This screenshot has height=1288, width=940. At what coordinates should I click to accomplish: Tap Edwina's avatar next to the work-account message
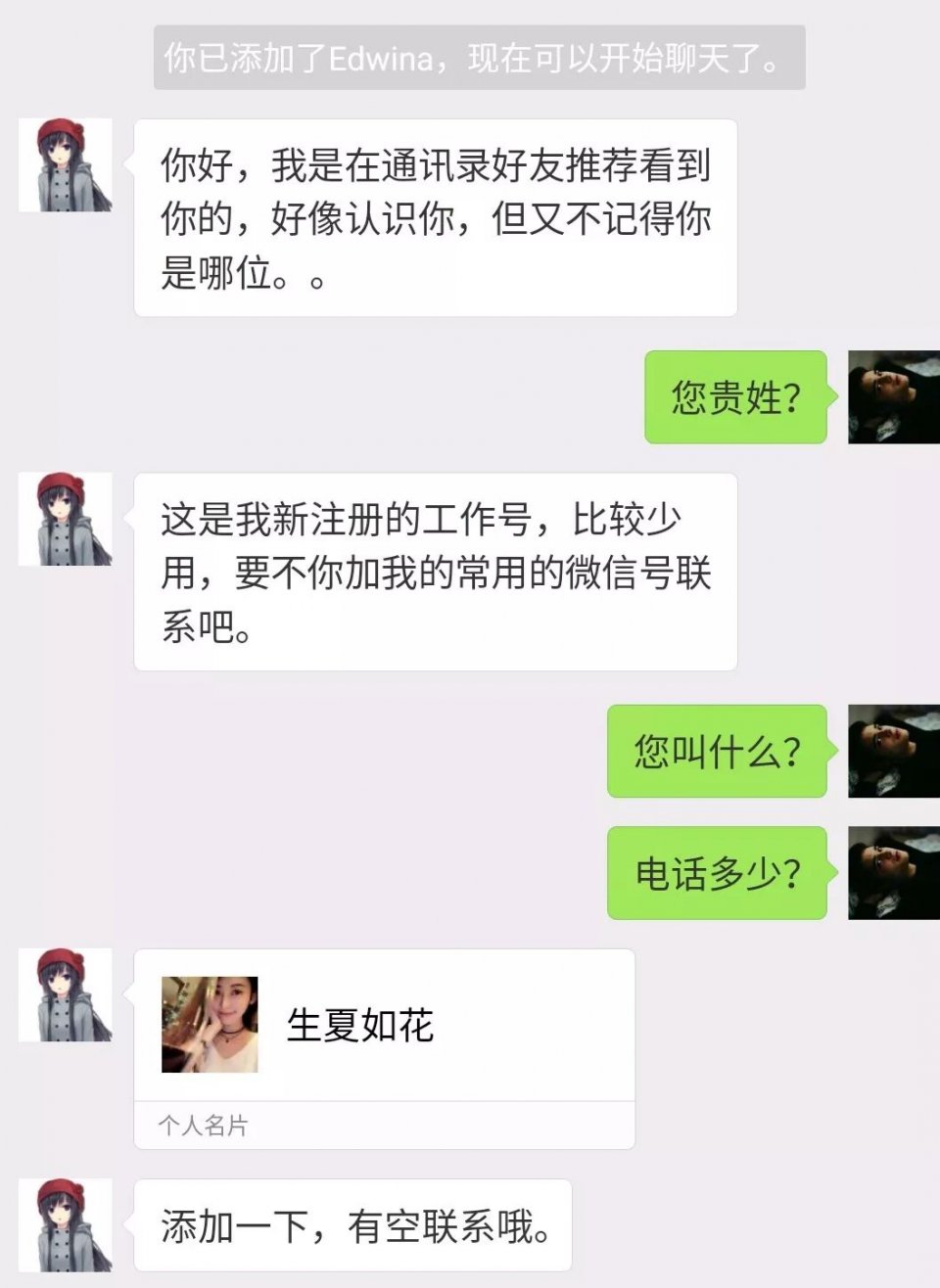[64, 520]
